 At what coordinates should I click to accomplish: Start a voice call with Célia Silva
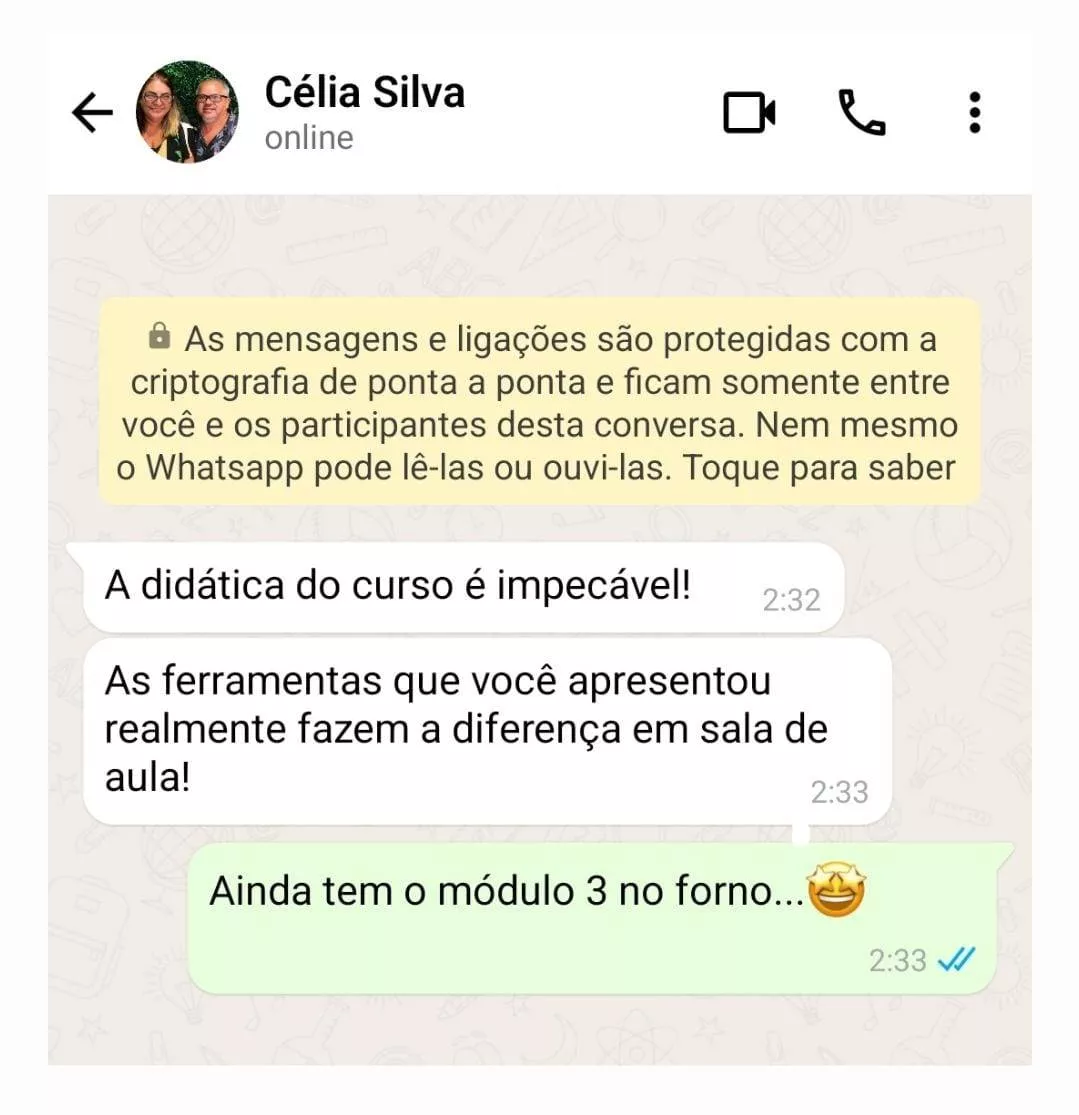(861, 113)
